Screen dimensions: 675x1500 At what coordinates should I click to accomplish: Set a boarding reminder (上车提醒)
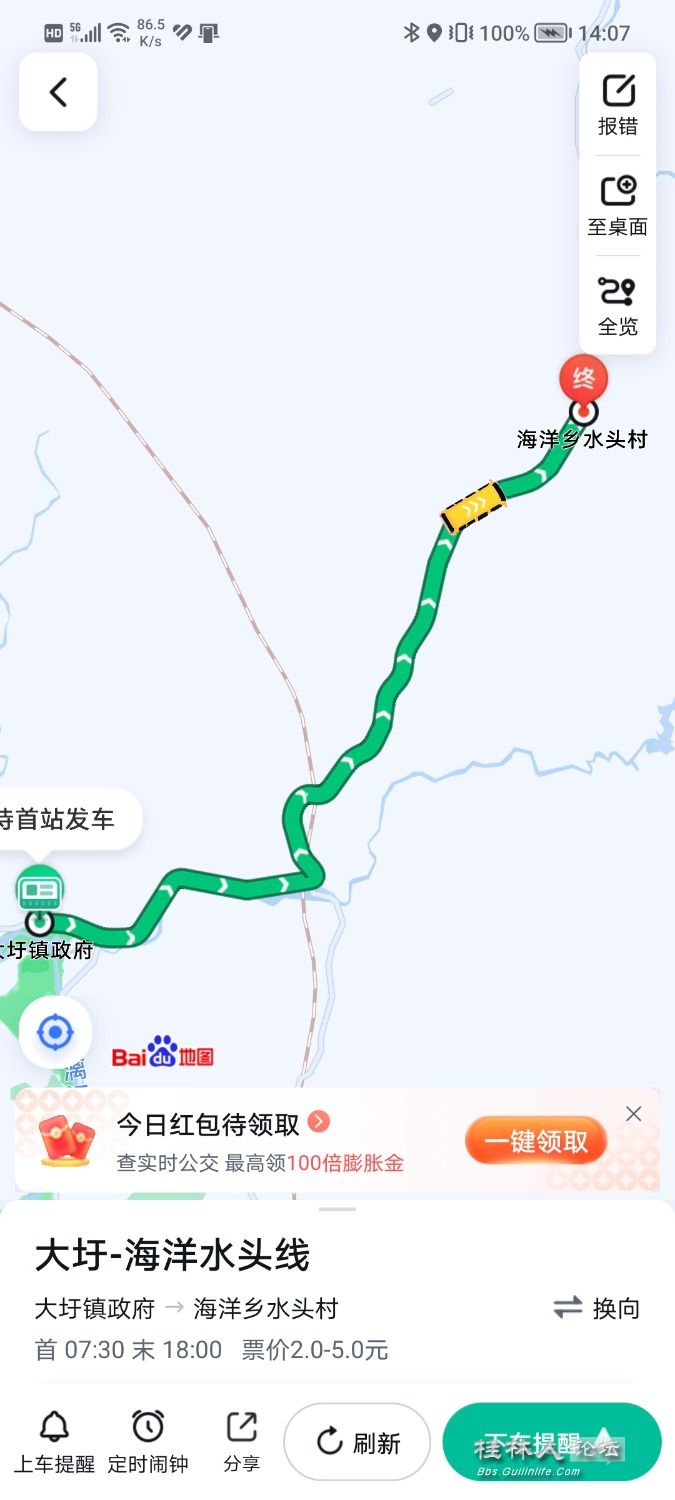pos(54,1442)
